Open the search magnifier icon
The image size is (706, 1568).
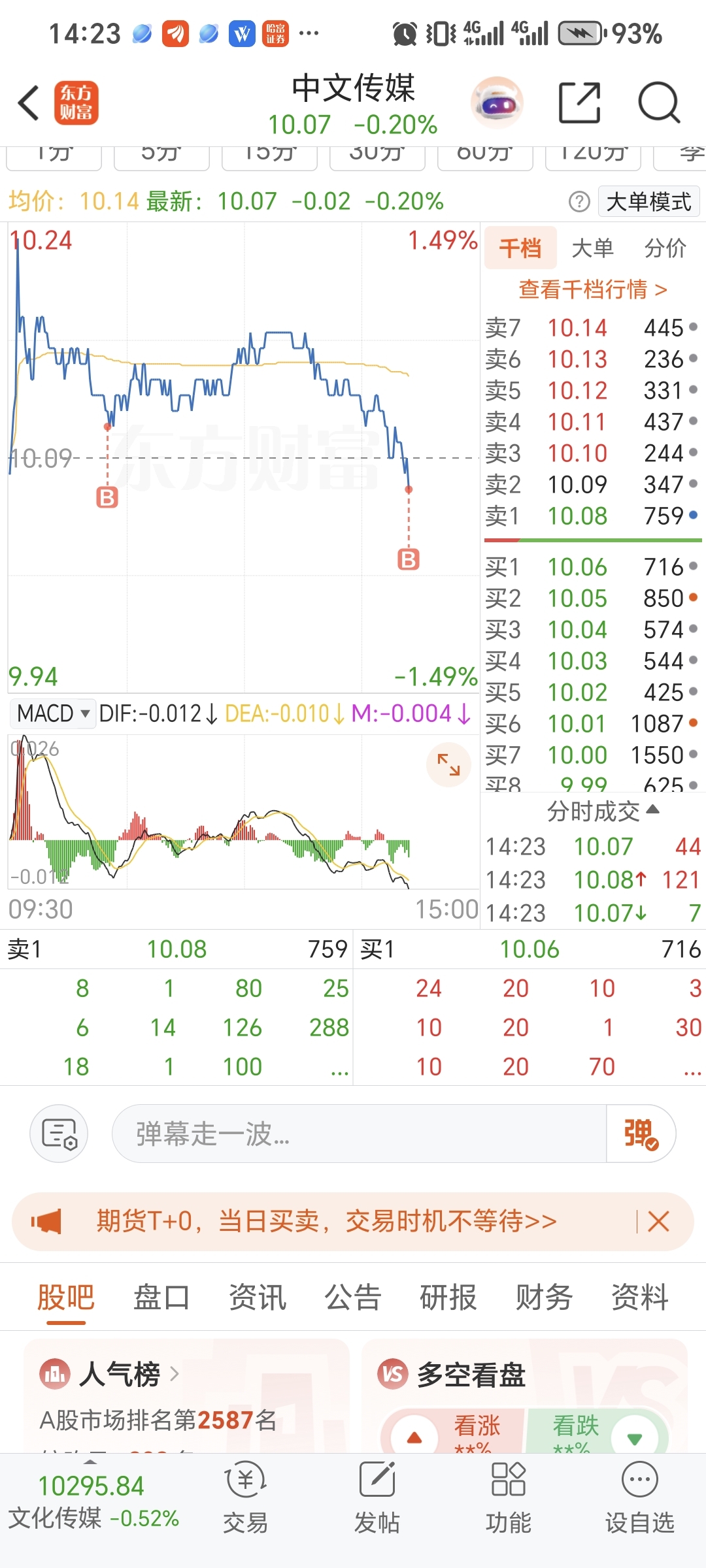click(659, 103)
